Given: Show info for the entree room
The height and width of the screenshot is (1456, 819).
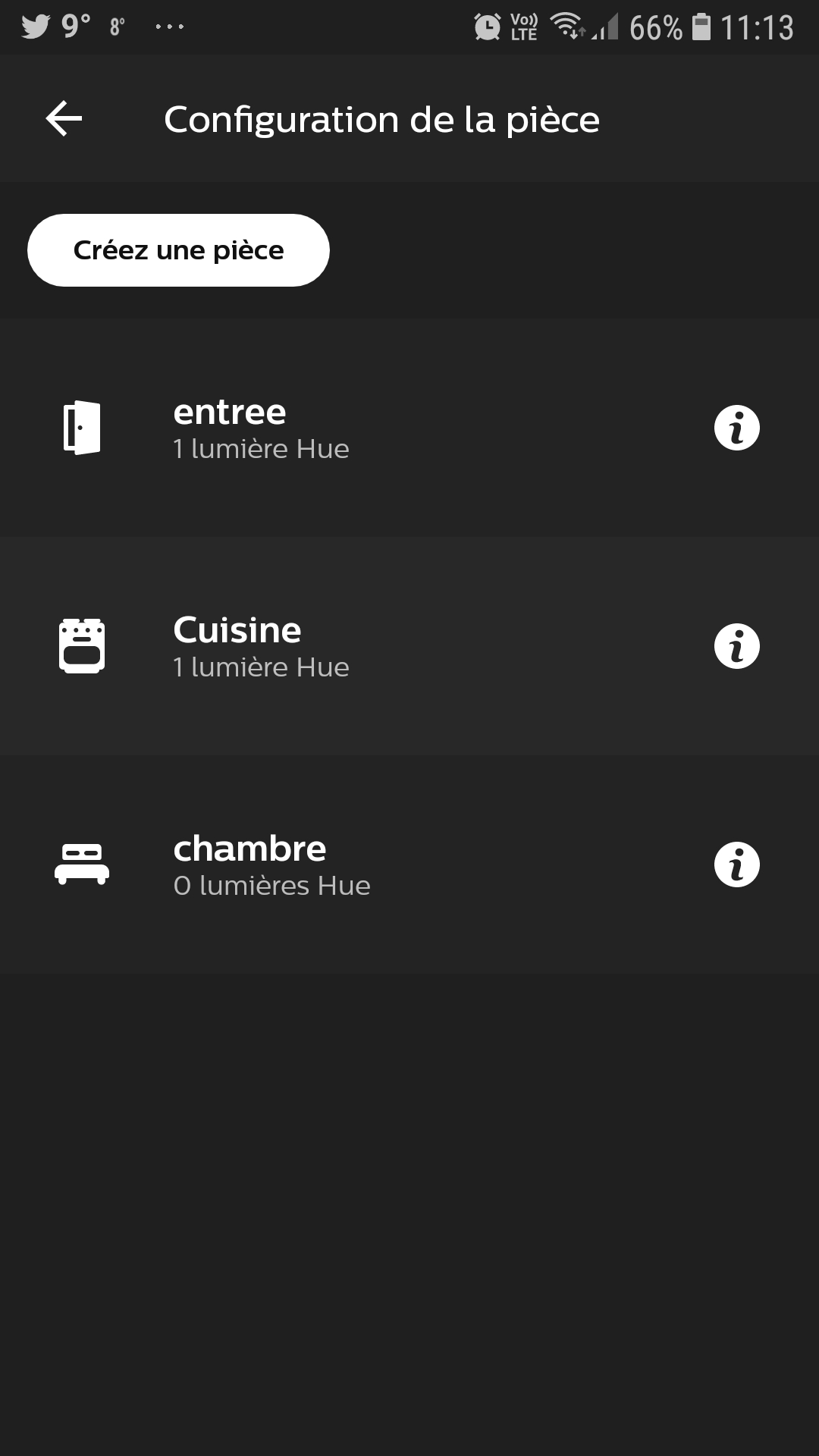Looking at the screenshot, I should tap(736, 428).
